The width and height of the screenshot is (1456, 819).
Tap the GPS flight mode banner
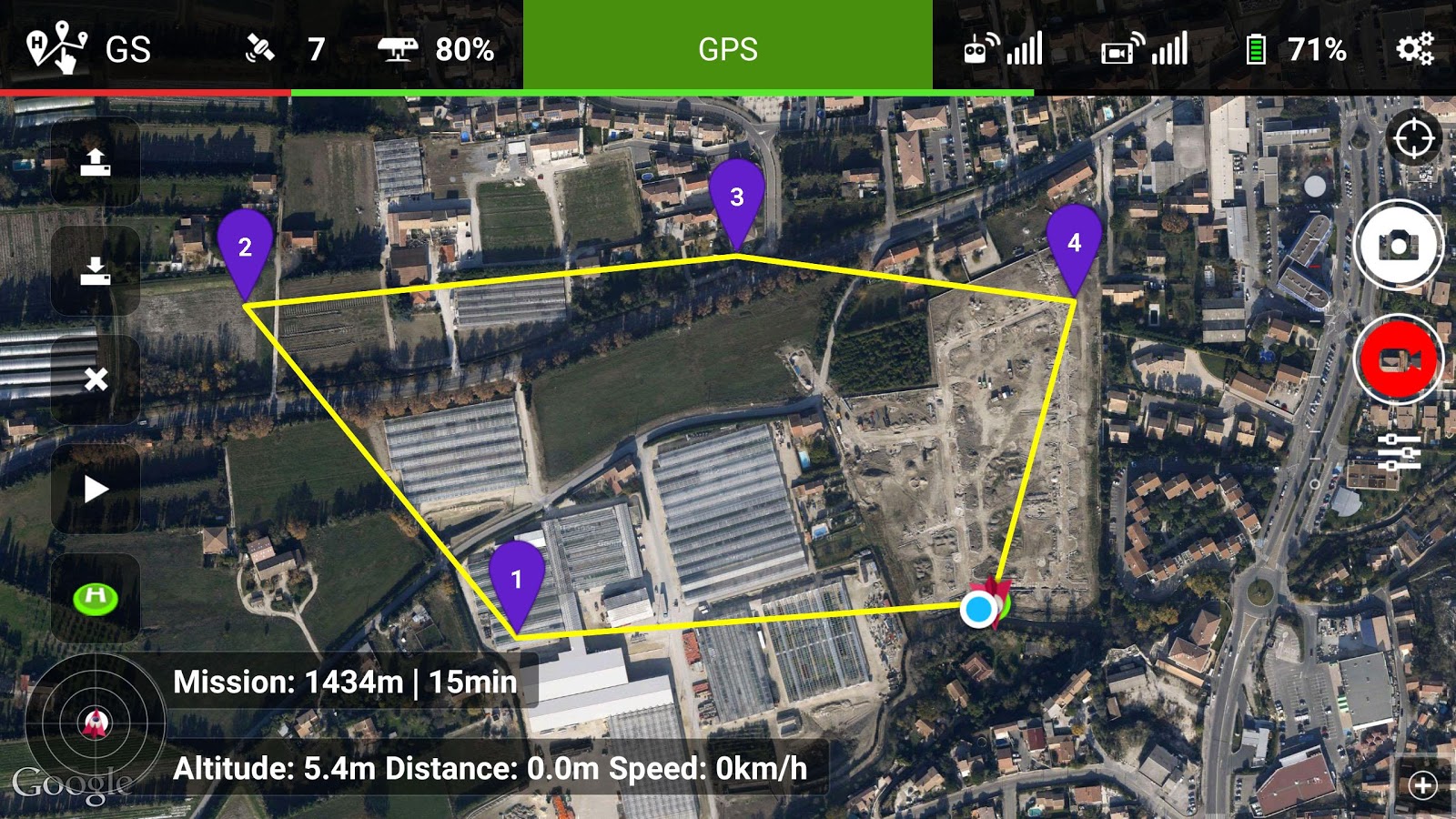727,47
